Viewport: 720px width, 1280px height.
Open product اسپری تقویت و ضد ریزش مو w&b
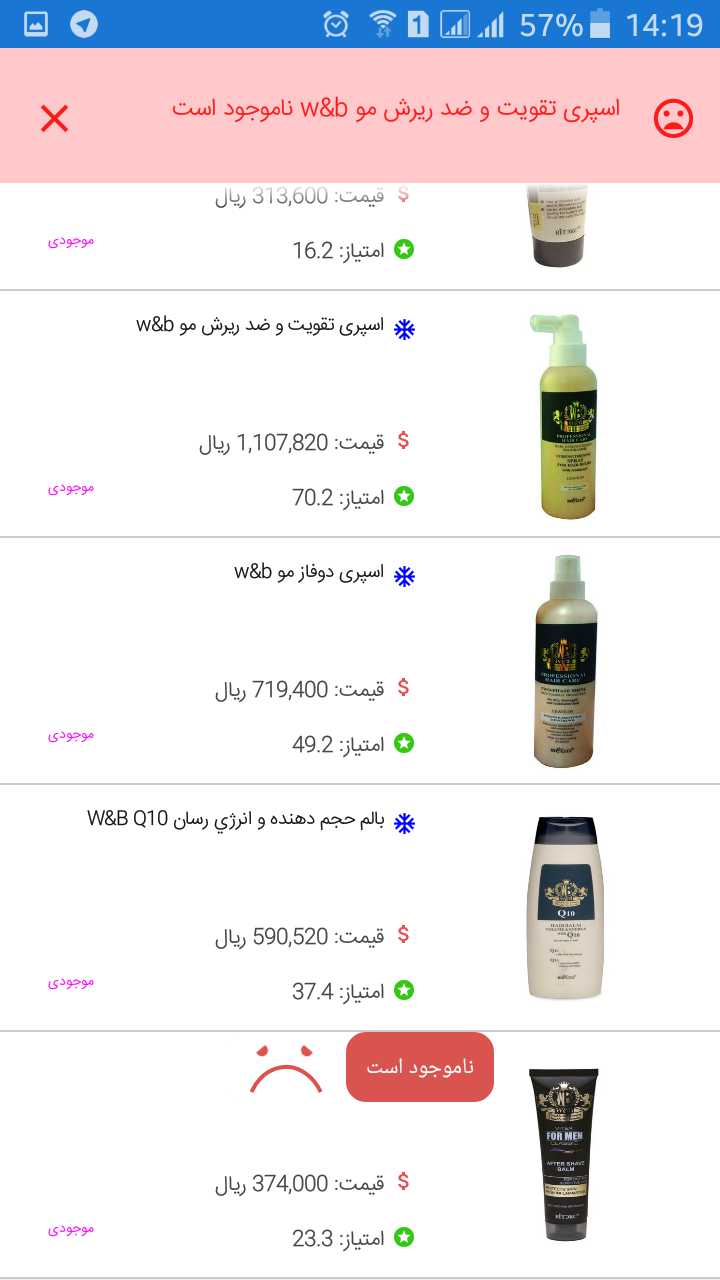pyautogui.click(x=360, y=414)
